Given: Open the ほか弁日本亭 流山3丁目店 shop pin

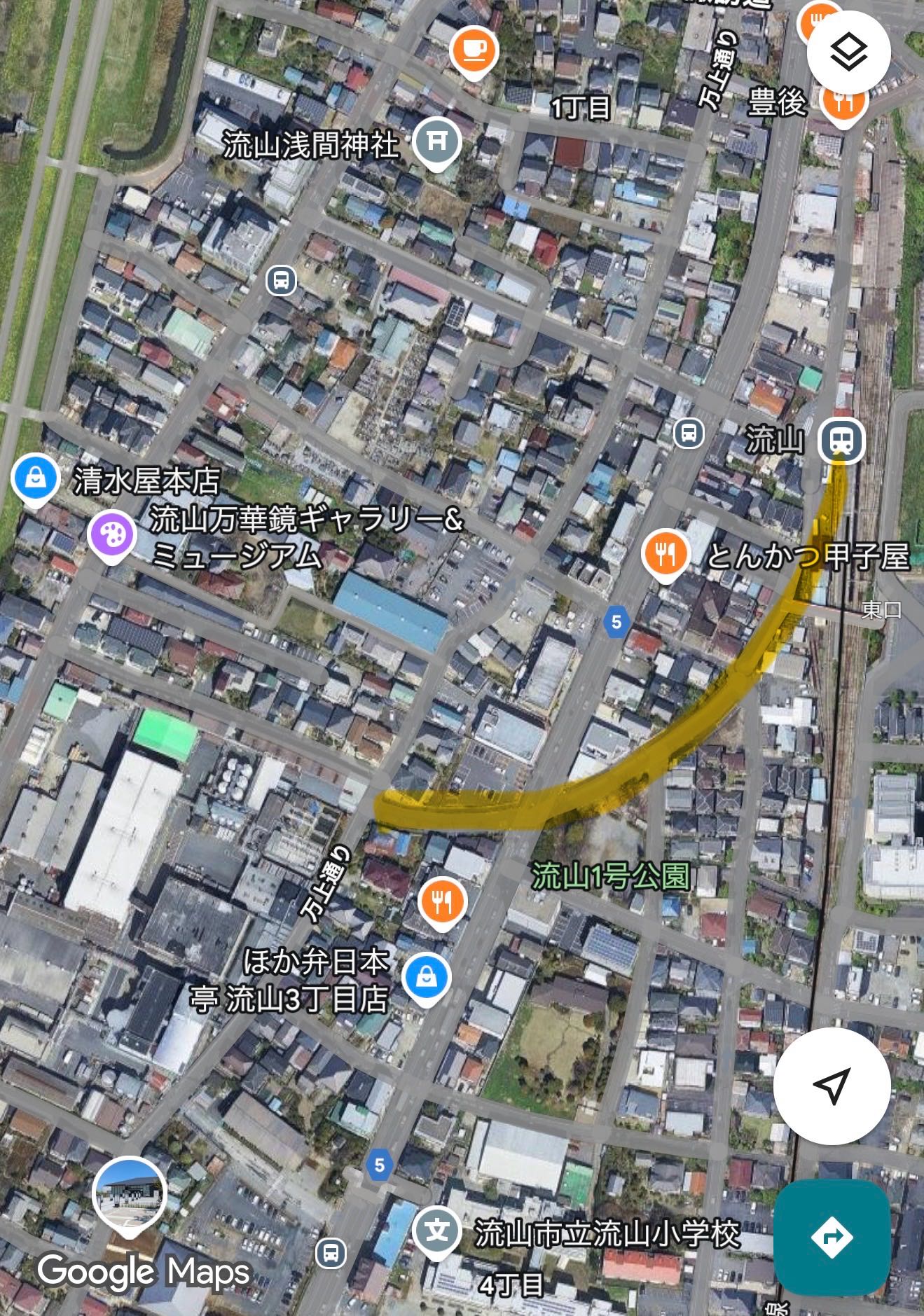Looking at the screenshot, I should pyautogui.click(x=425, y=976).
